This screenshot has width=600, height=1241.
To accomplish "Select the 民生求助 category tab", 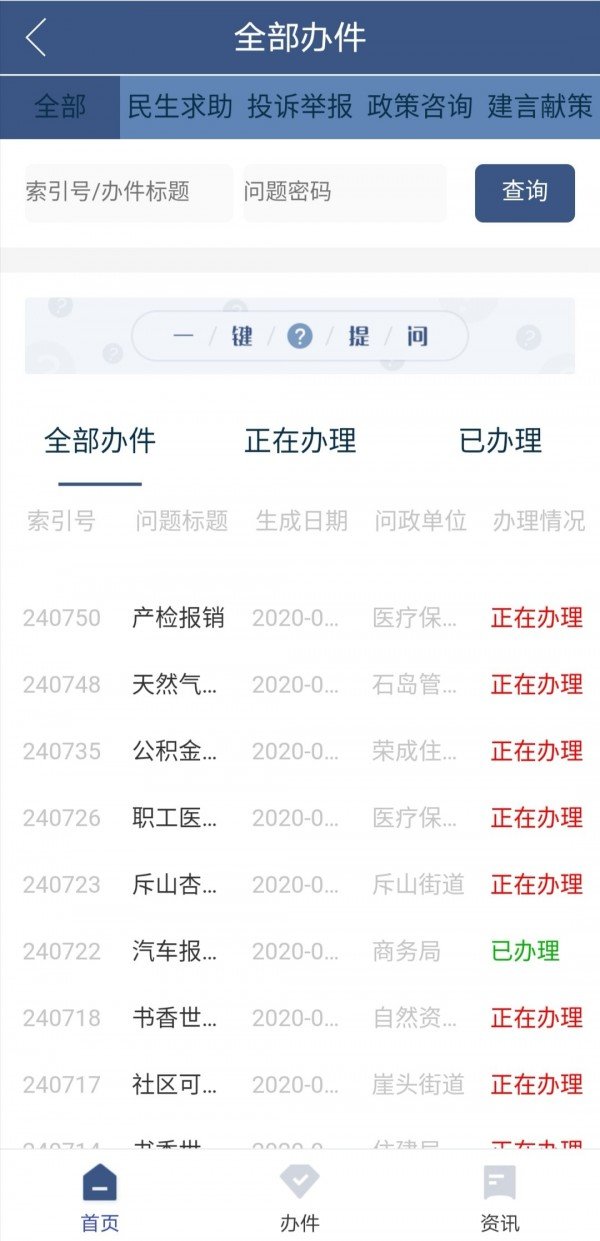I will (180, 107).
